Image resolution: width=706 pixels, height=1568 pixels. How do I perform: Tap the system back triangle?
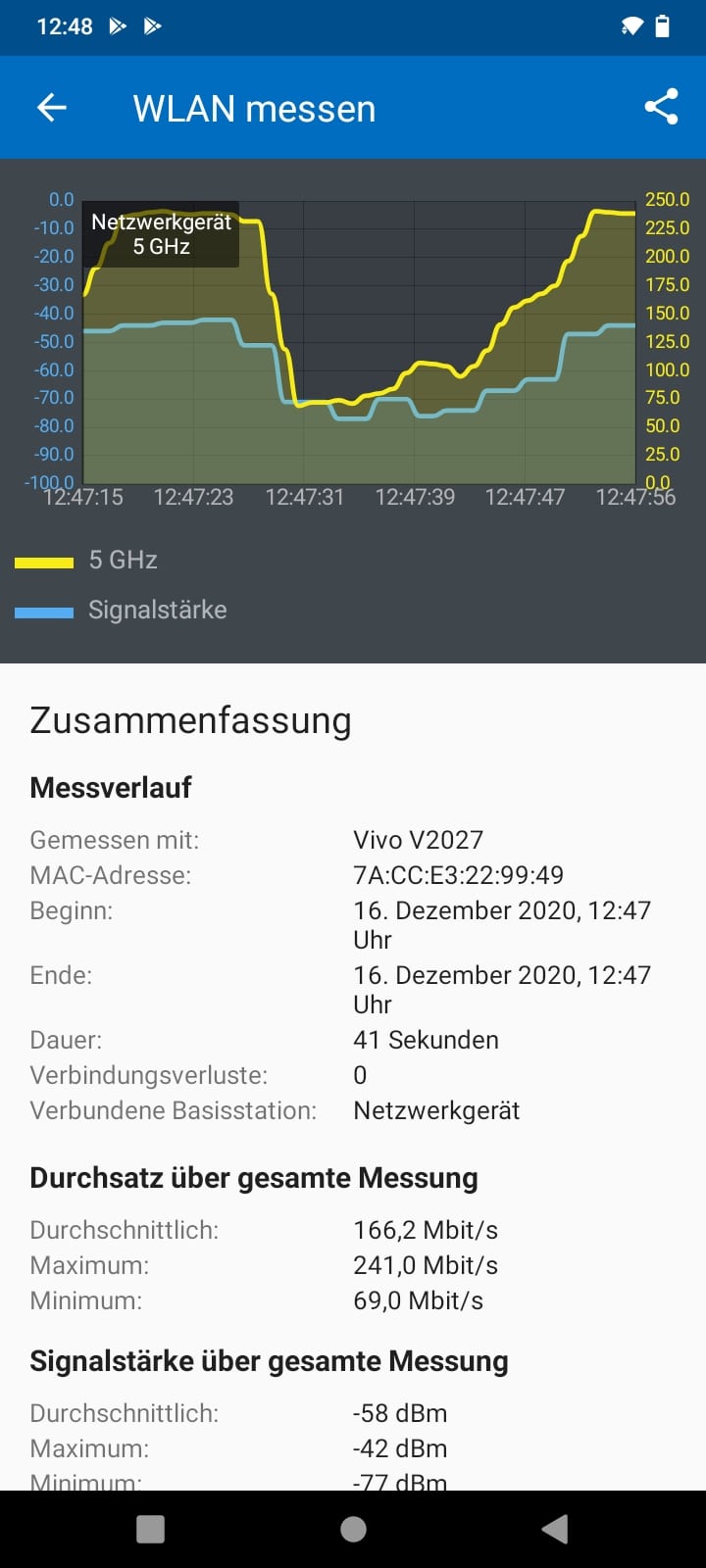tap(555, 1529)
